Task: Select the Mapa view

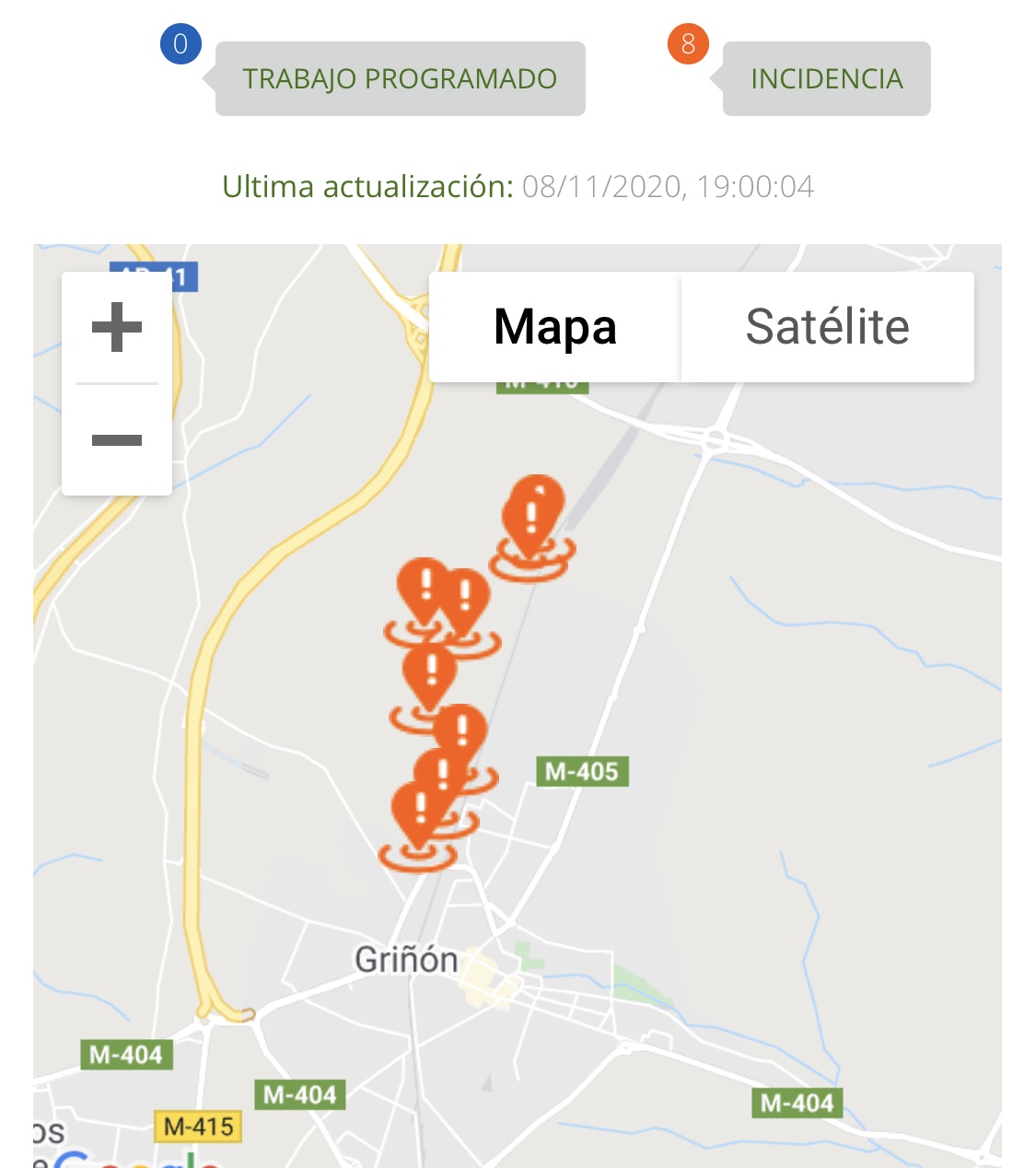Action: [555, 327]
